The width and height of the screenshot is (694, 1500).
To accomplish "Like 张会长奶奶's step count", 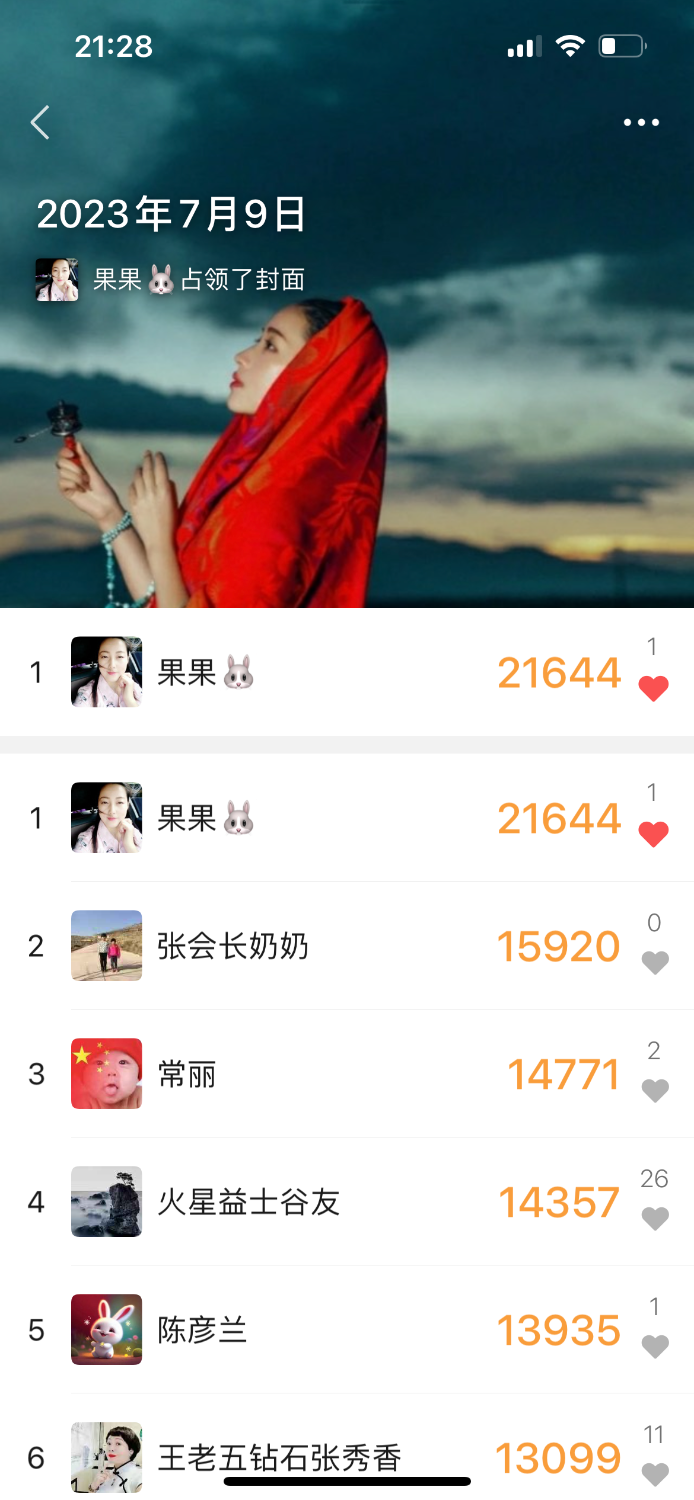I will tap(655, 962).
